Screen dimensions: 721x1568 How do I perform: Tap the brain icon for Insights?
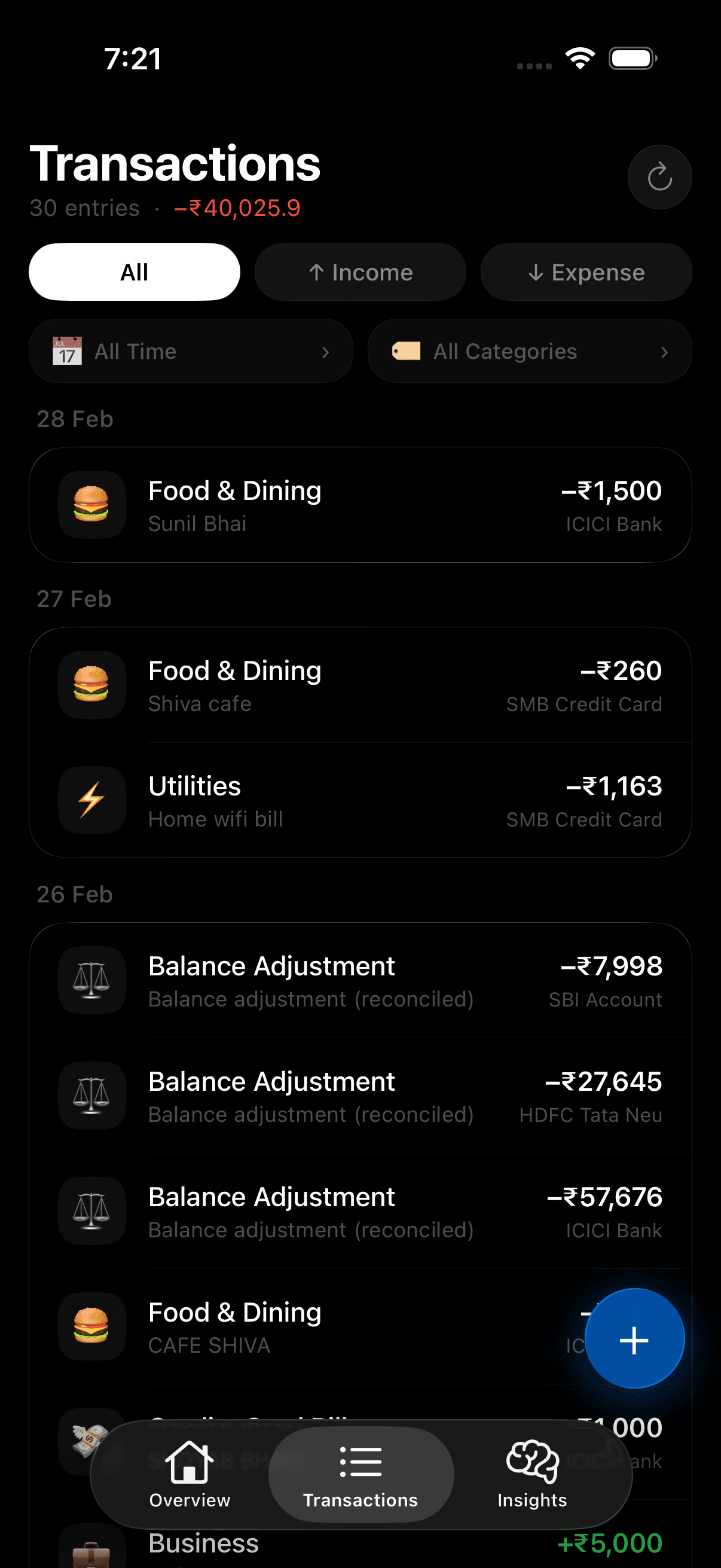531,1460
